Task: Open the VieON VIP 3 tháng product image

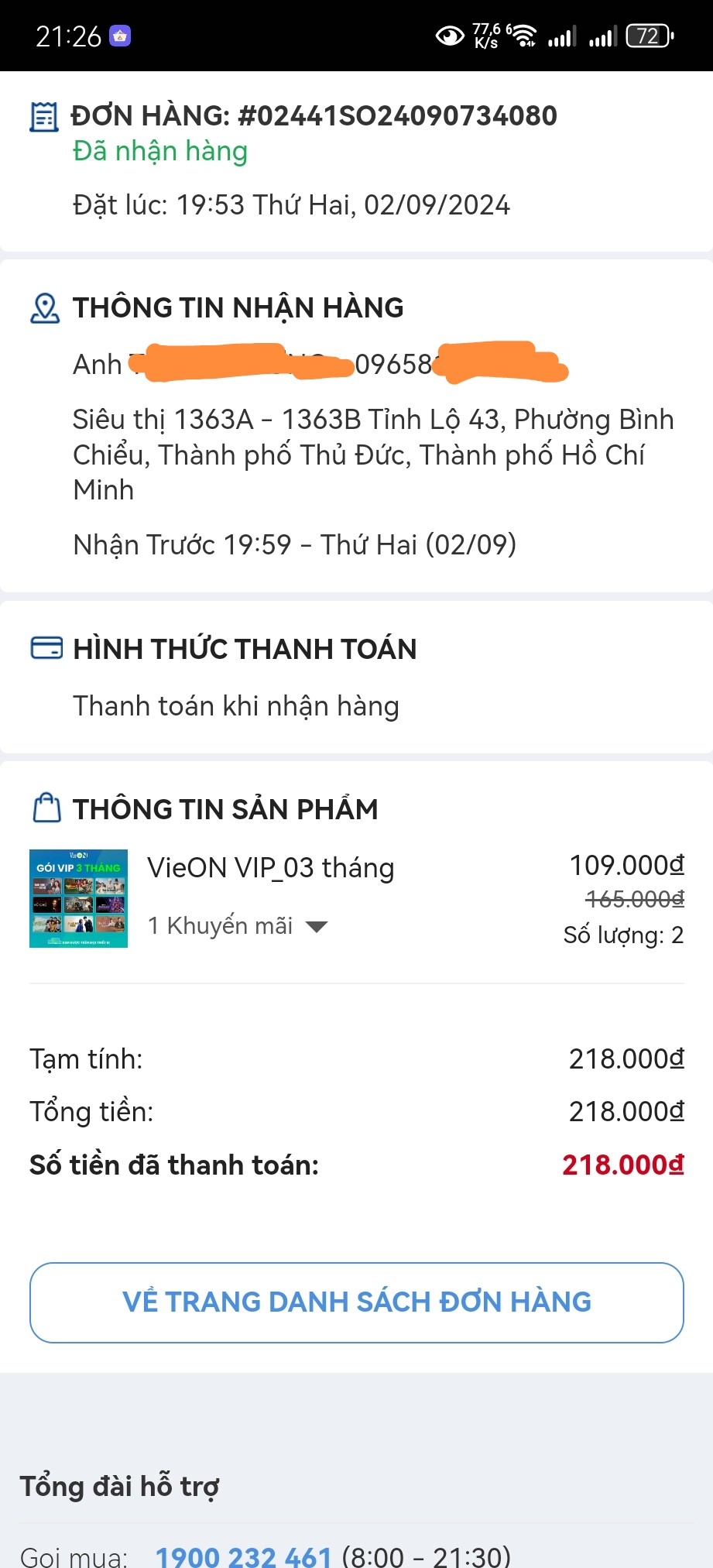Action: coord(78,898)
